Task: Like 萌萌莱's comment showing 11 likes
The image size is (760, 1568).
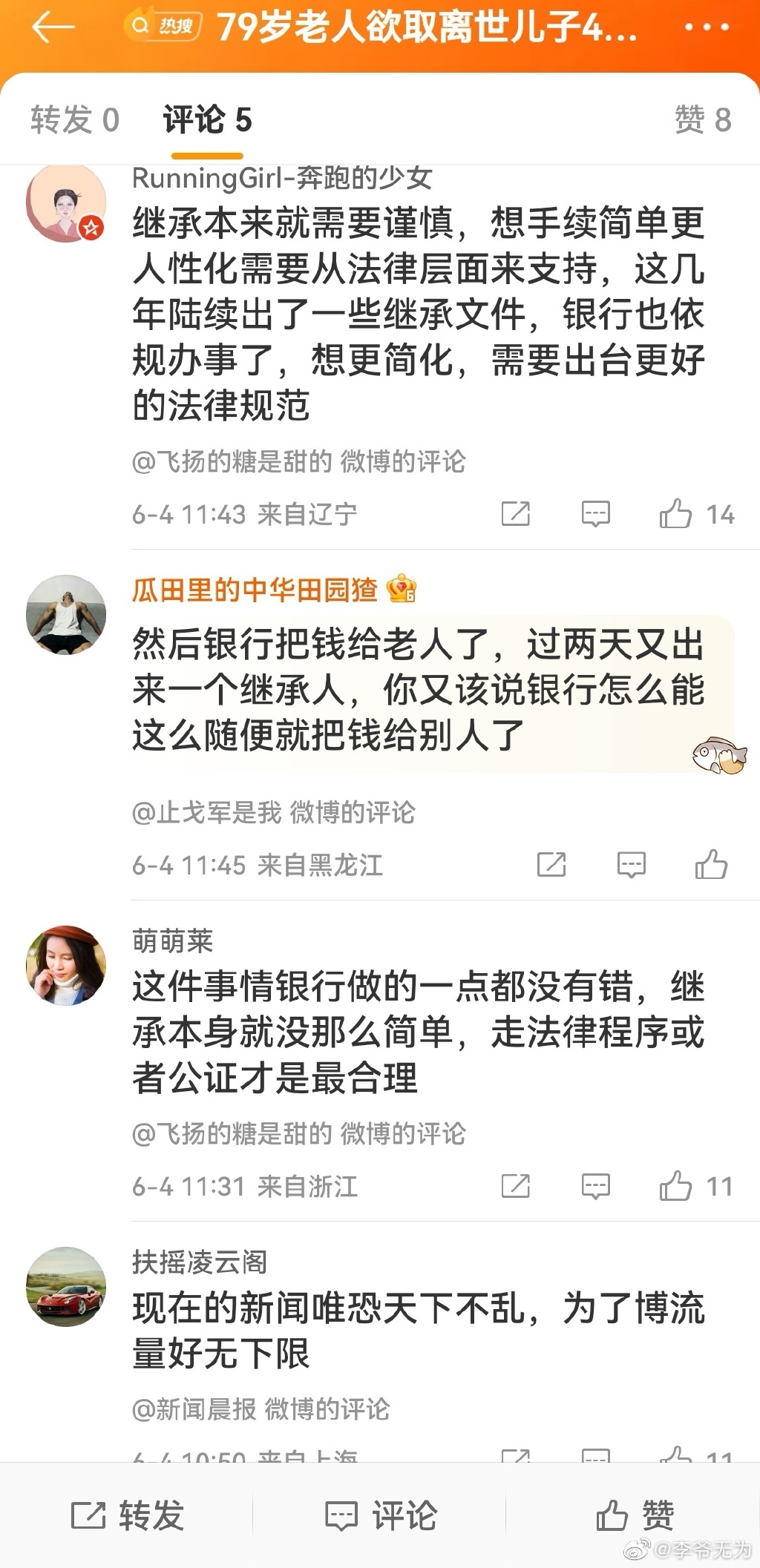Action: point(676,1185)
